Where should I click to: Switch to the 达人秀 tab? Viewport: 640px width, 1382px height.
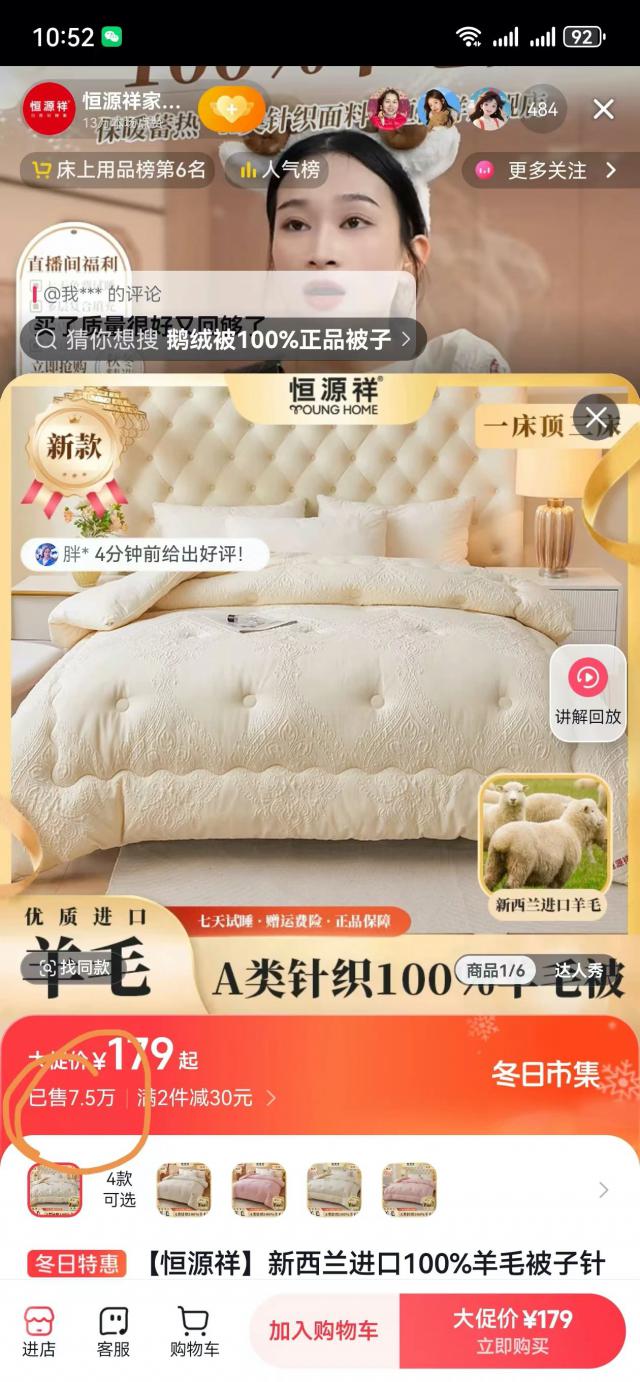pos(580,970)
